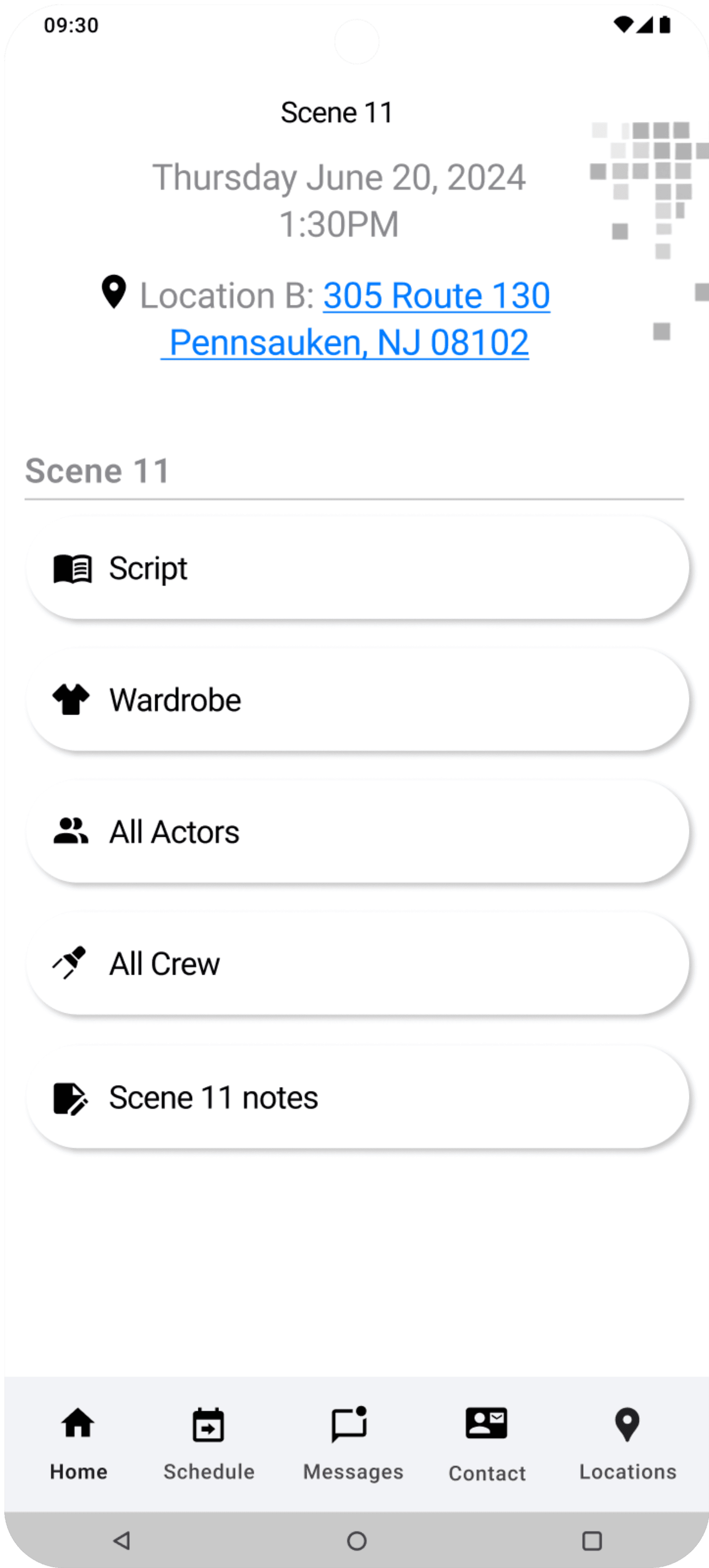Image resolution: width=709 pixels, height=1568 pixels.
Task: Open the All Crew list
Action: 357,964
